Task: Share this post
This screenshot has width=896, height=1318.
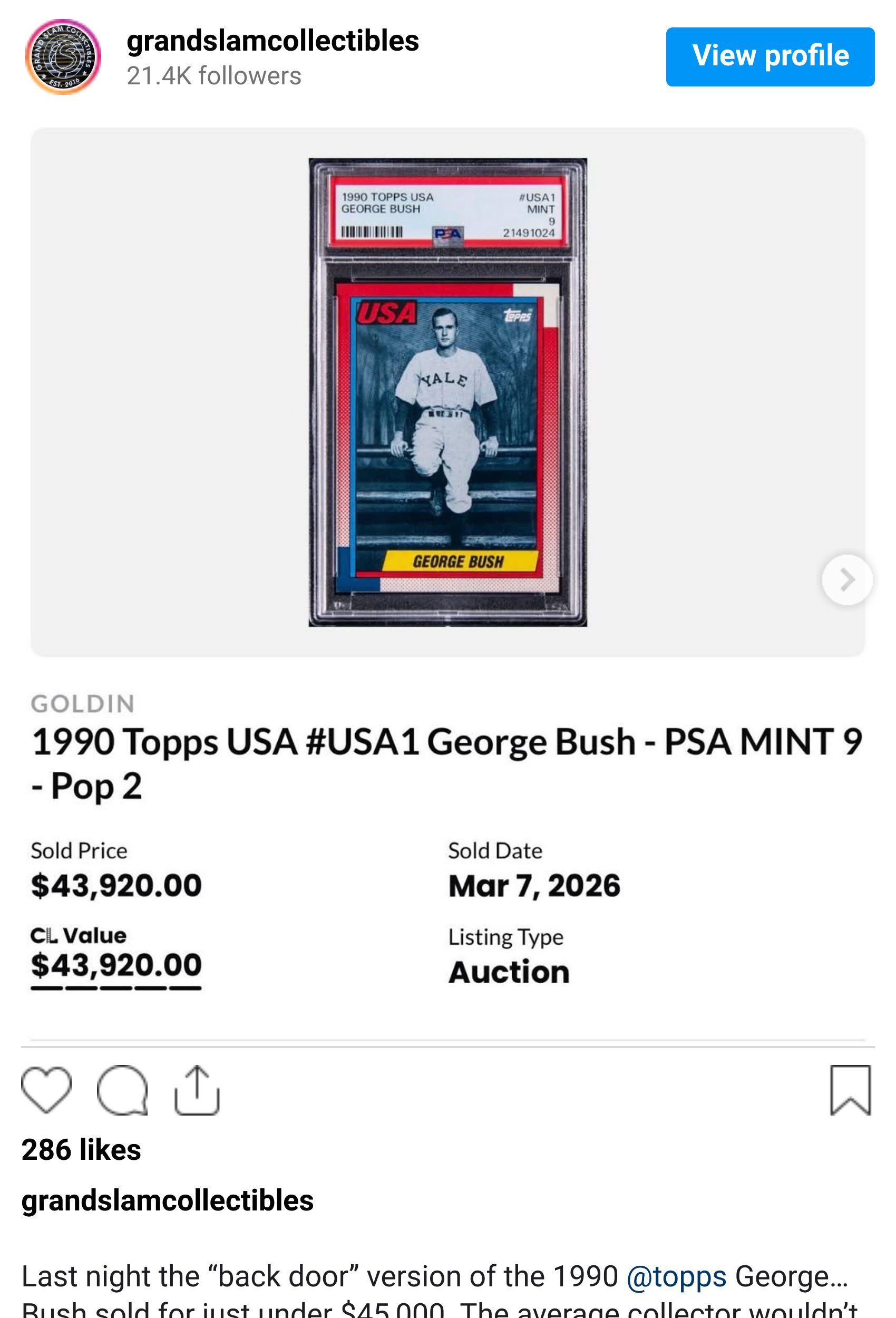Action: point(197,1089)
